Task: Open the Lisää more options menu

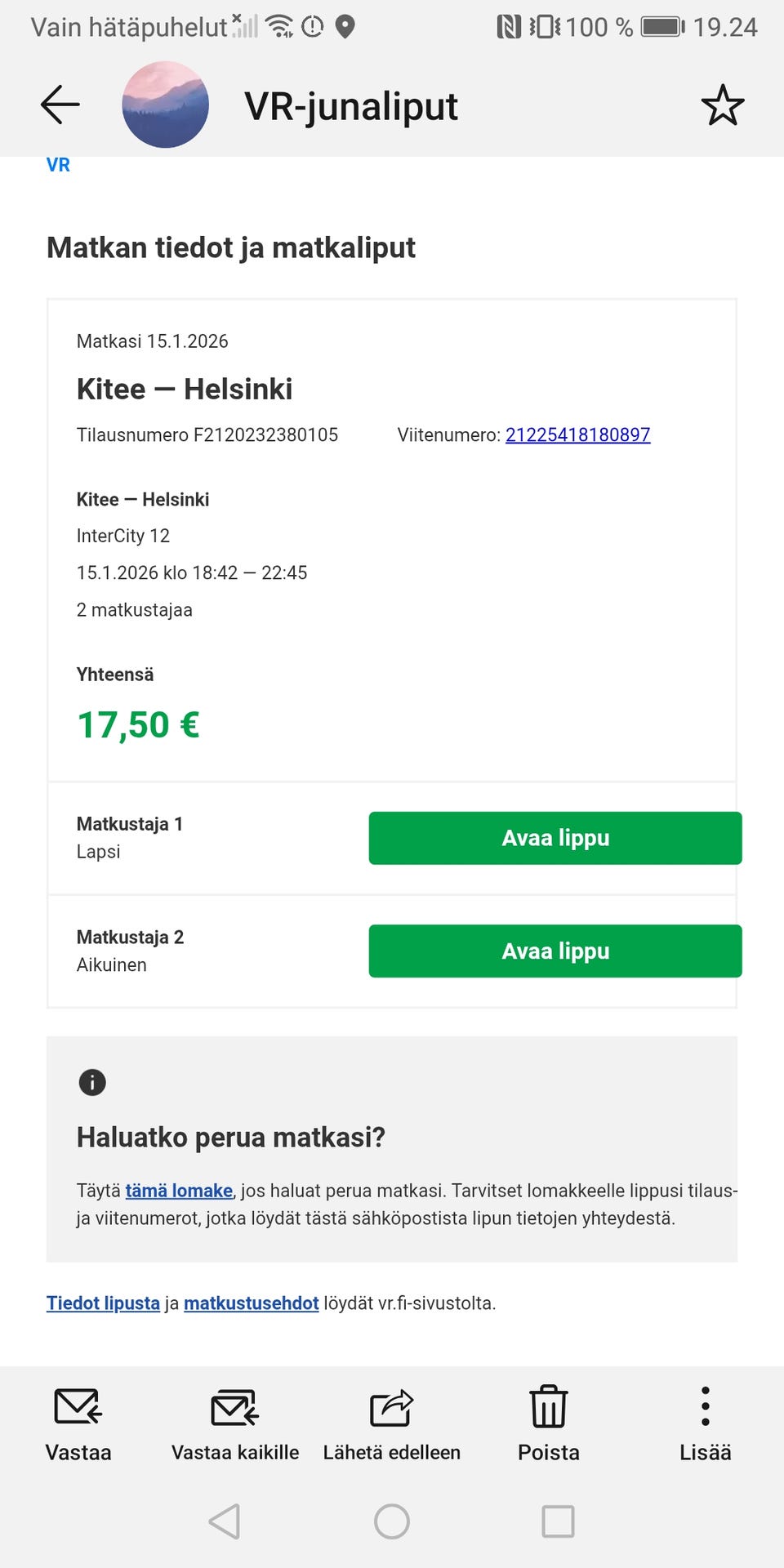Action: coord(706,1423)
